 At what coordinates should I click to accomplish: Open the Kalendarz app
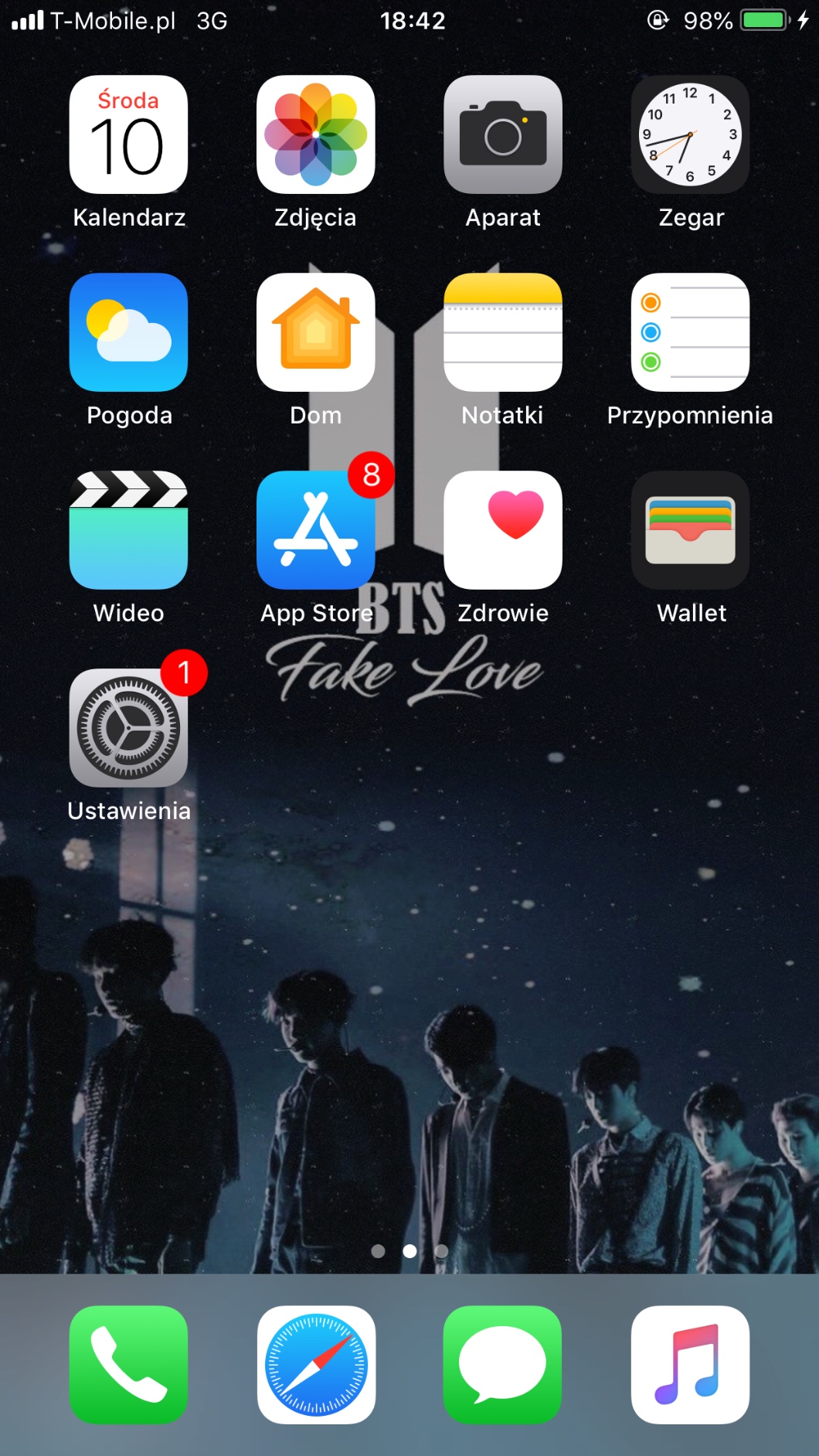[128, 134]
